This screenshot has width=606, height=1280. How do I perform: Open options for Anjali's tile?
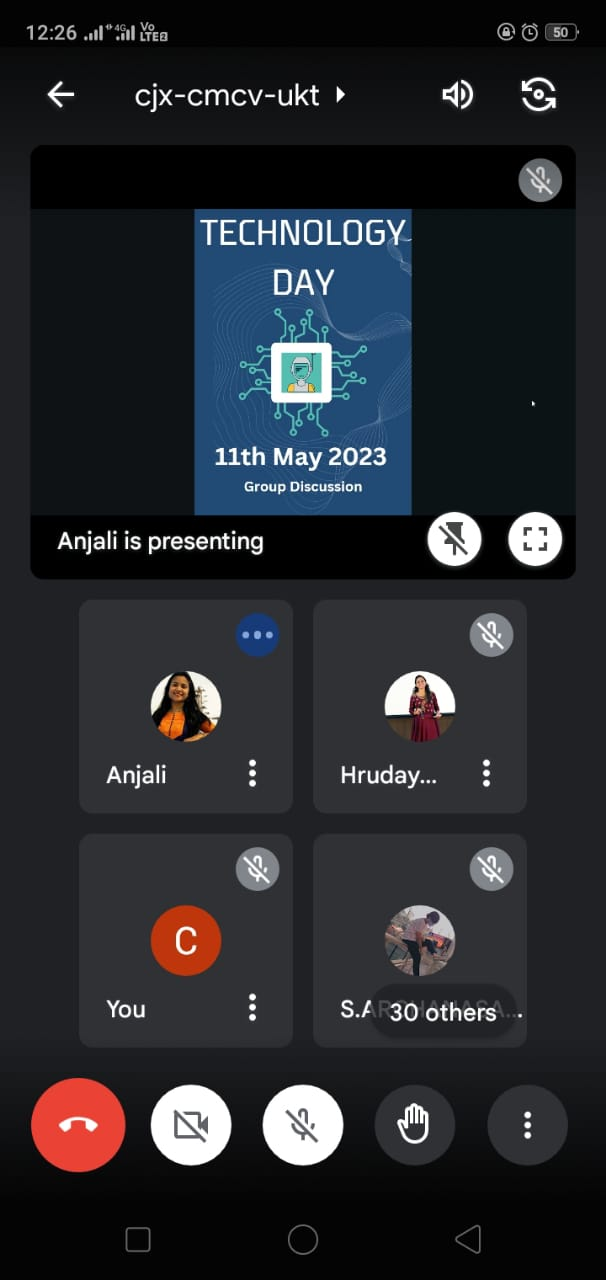coord(252,773)
